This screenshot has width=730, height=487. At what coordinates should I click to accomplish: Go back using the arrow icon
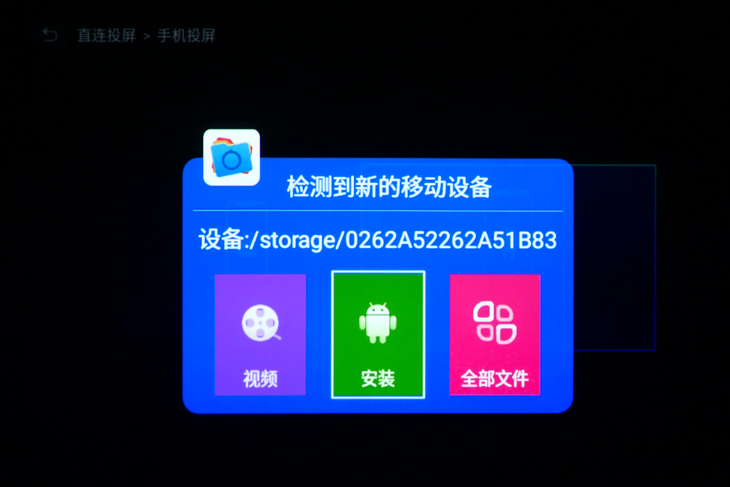click(50, 35)
